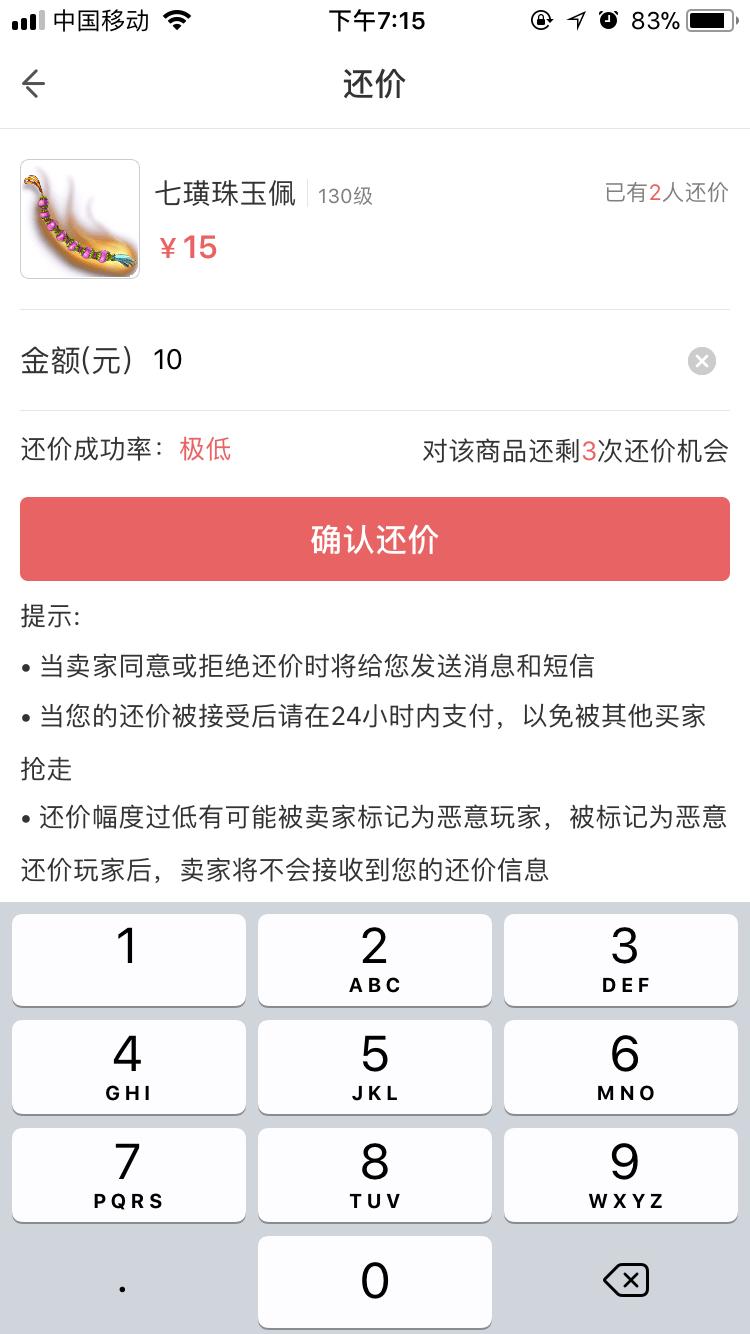Screen dimensions: 750x1334
Task: Tap the orientation lock icon in status bar
Action: coord(540,19)
